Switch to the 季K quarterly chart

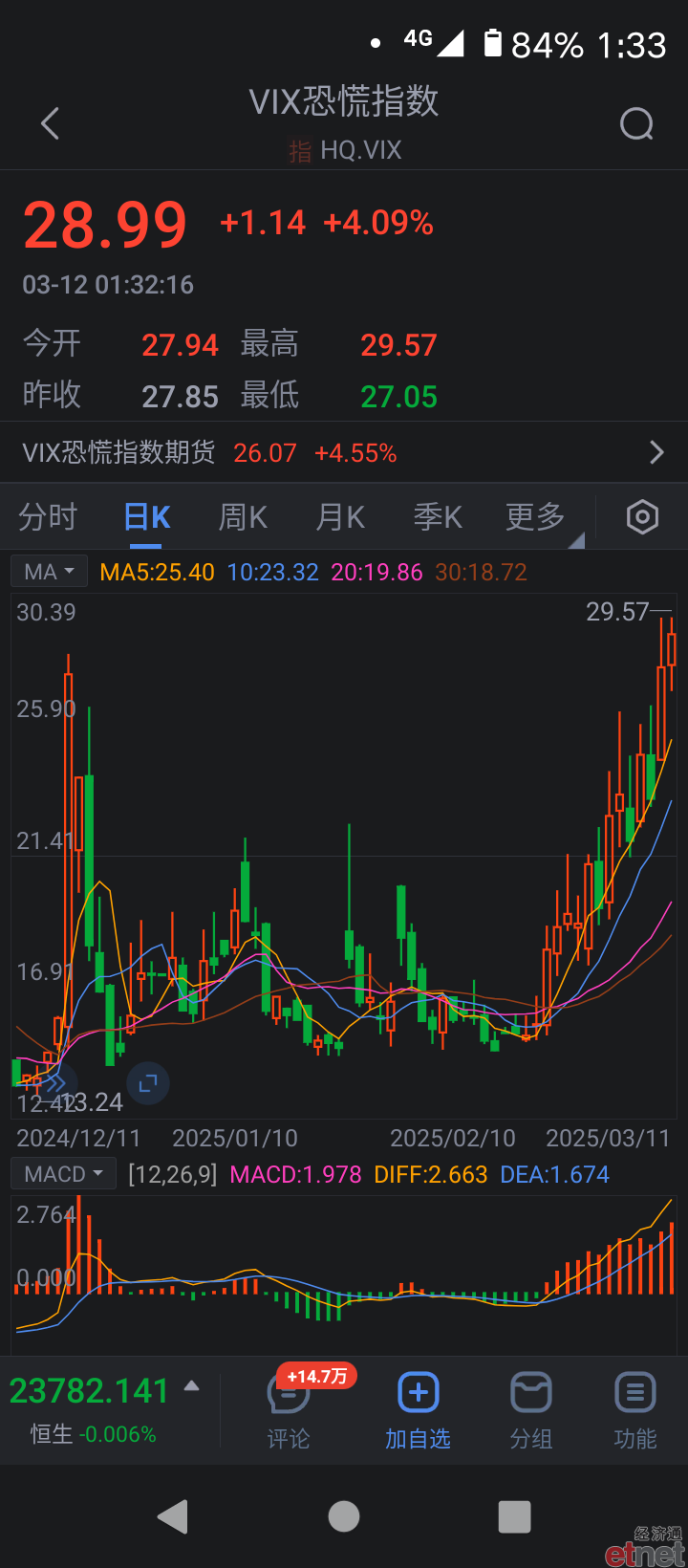point(438,517)
